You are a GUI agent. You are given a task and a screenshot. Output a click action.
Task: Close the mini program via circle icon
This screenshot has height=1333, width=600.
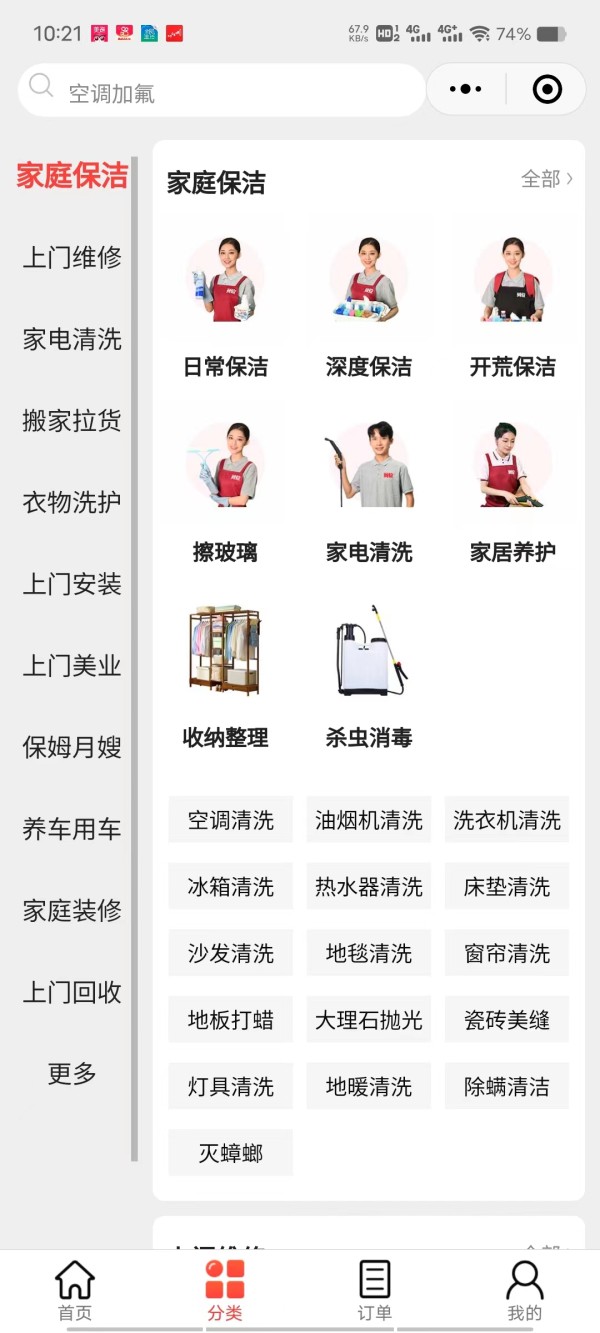point(547,90)
